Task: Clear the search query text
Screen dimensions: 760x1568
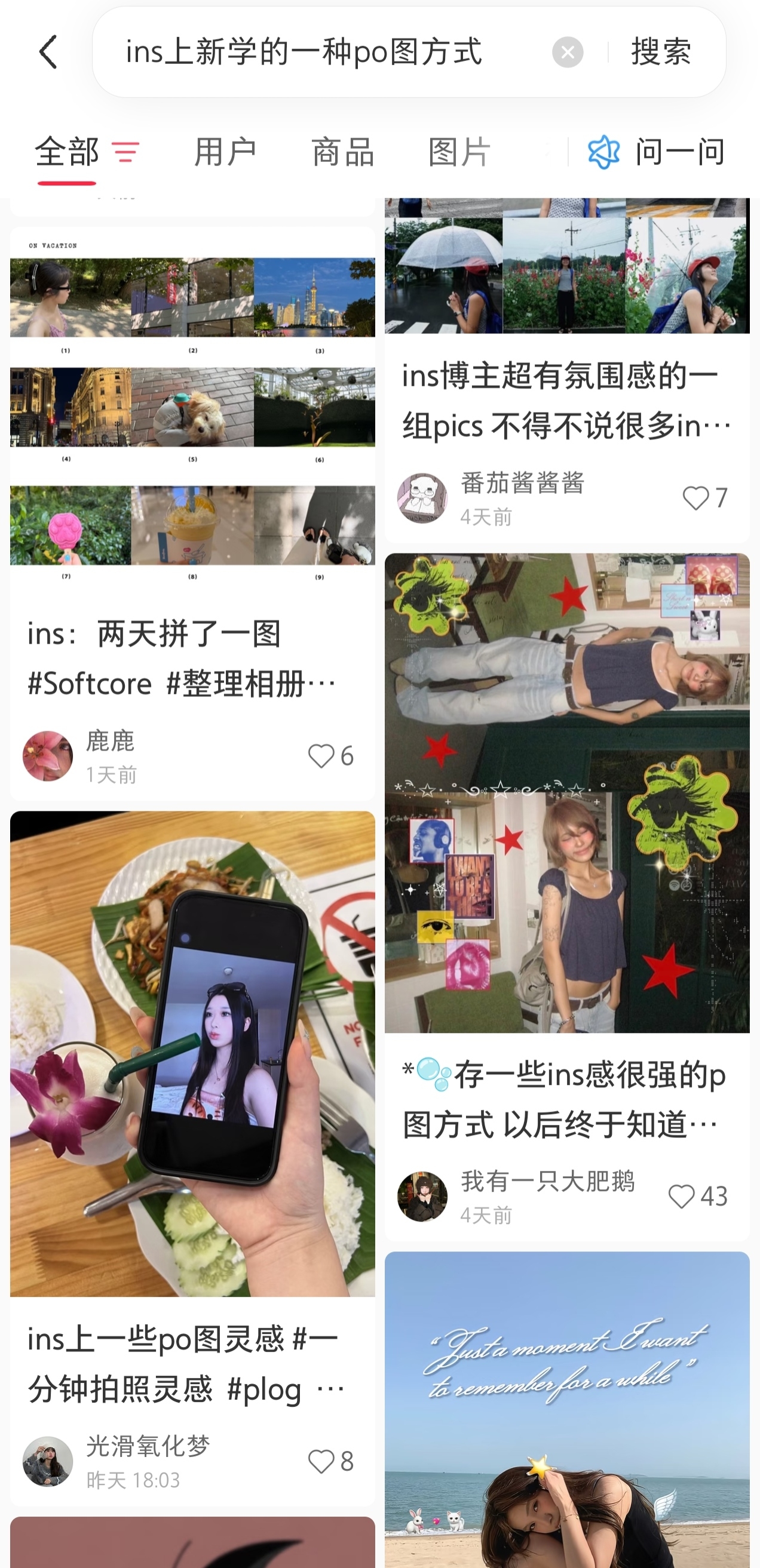Action: click(568, 53)
